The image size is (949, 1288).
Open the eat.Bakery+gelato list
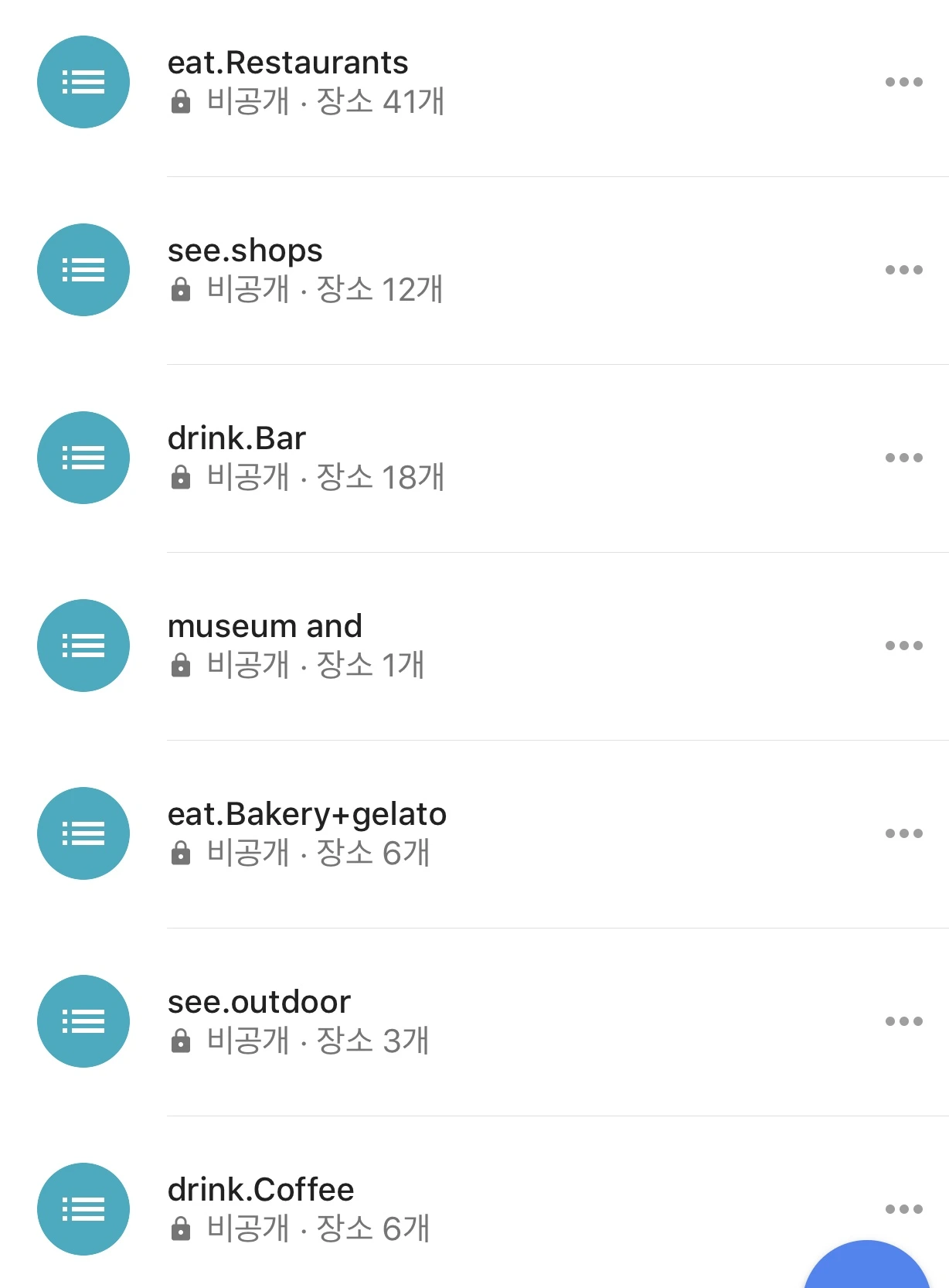tap(307, 833)
